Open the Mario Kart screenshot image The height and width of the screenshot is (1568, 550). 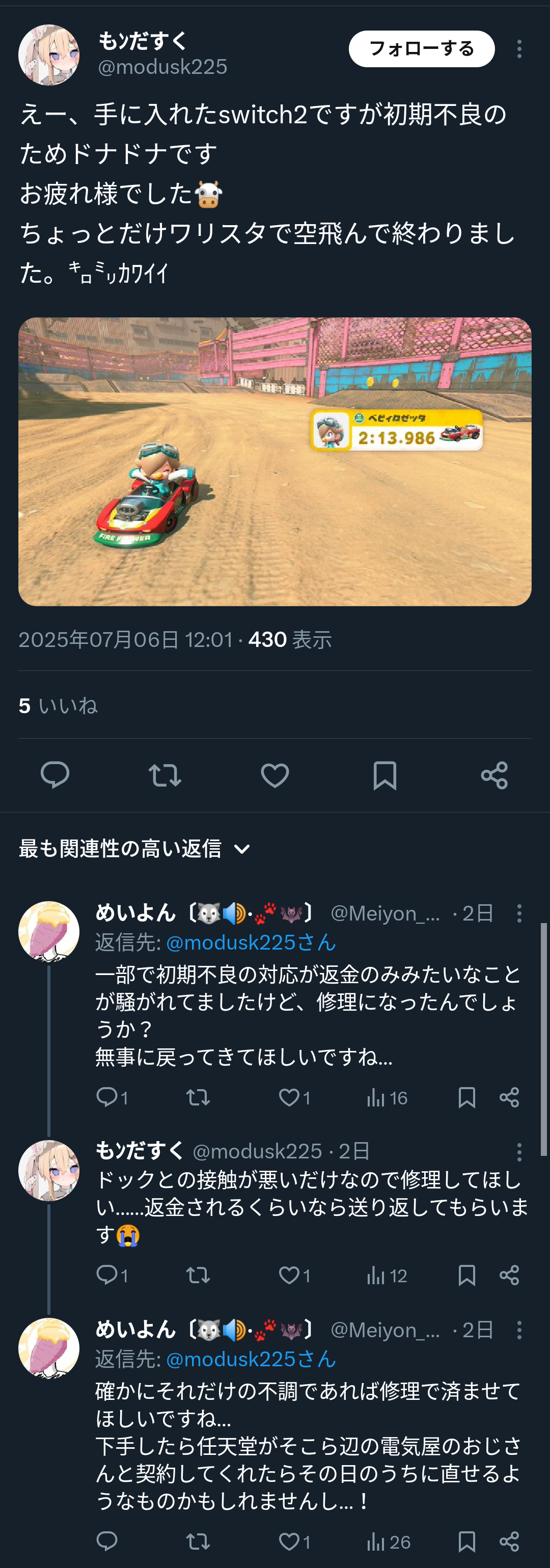tap(275, 461)
